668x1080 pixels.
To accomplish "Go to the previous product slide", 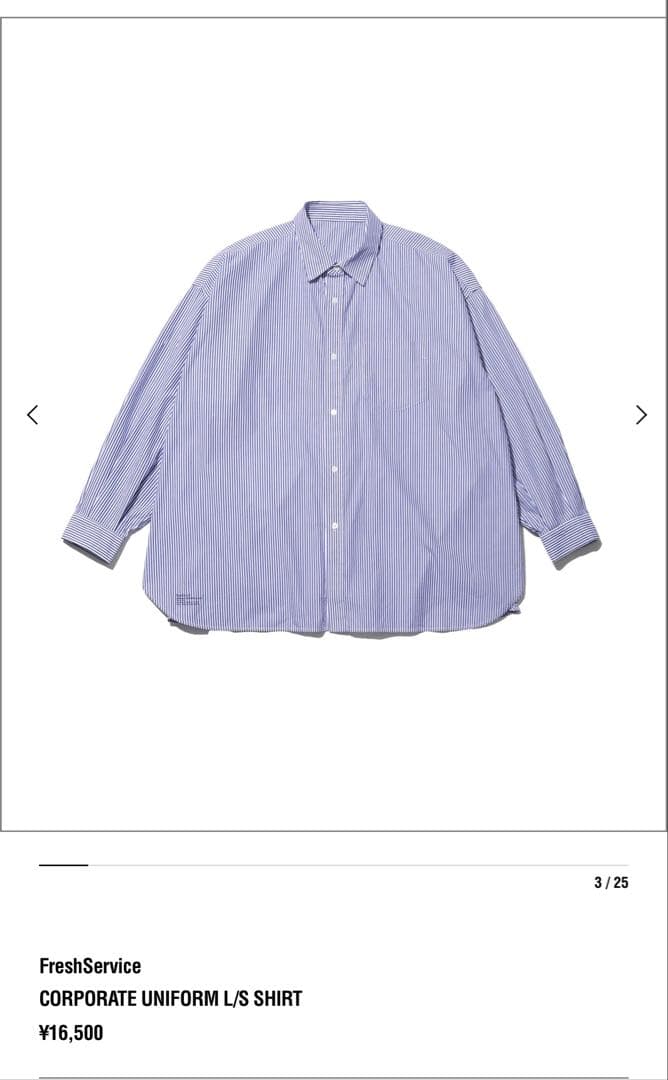I will click(x=32, y=414).
